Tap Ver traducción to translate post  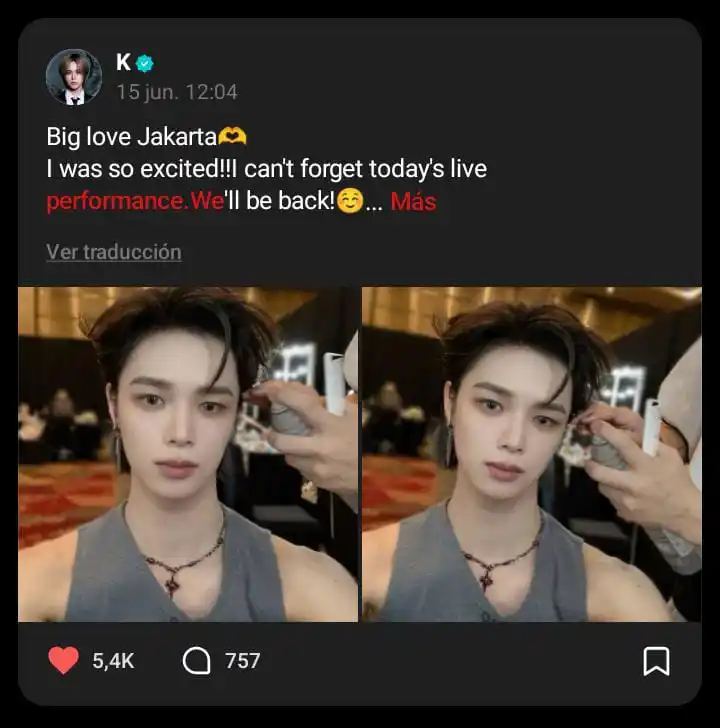[114, 252]
